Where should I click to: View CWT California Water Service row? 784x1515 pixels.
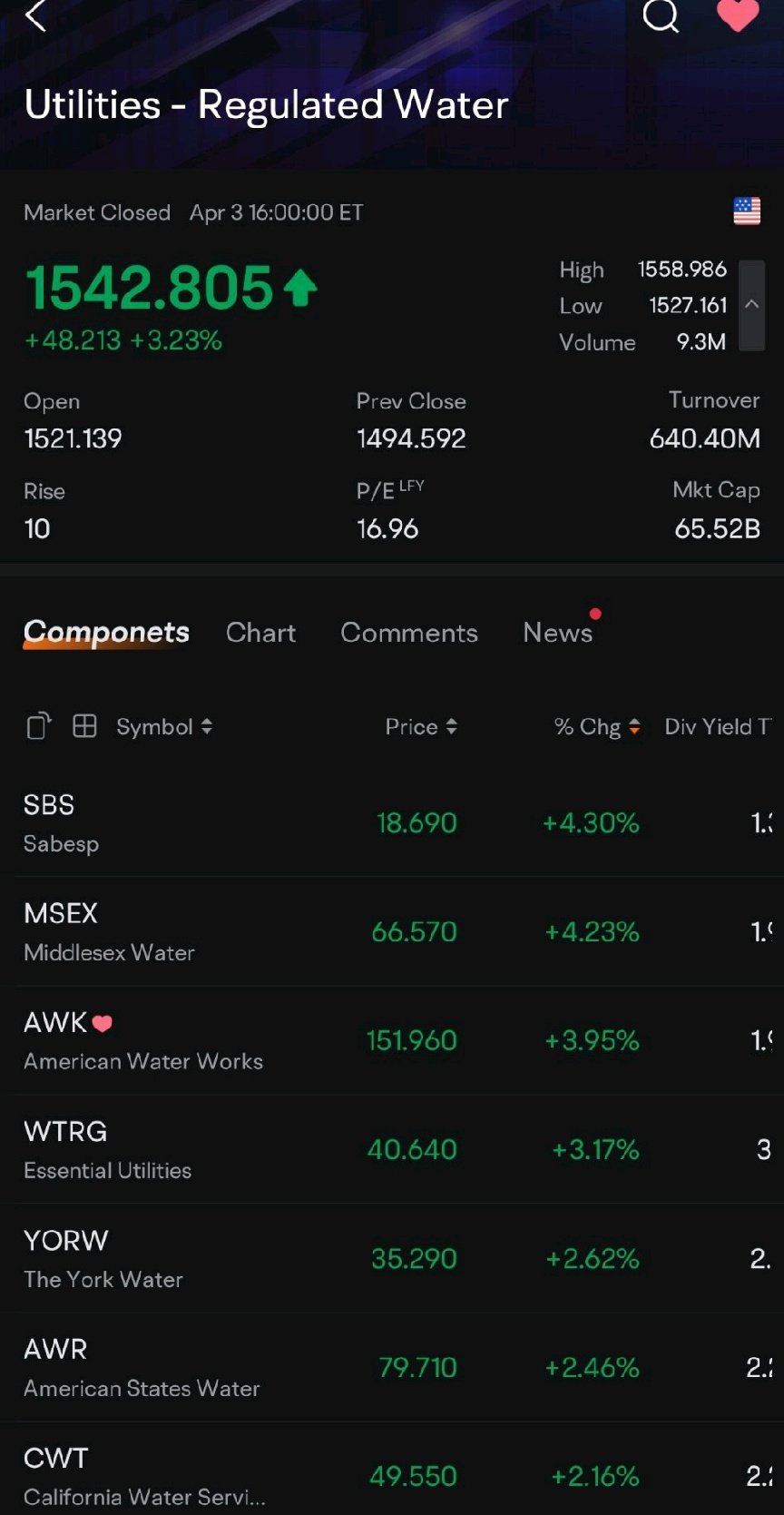point(392,1470)
